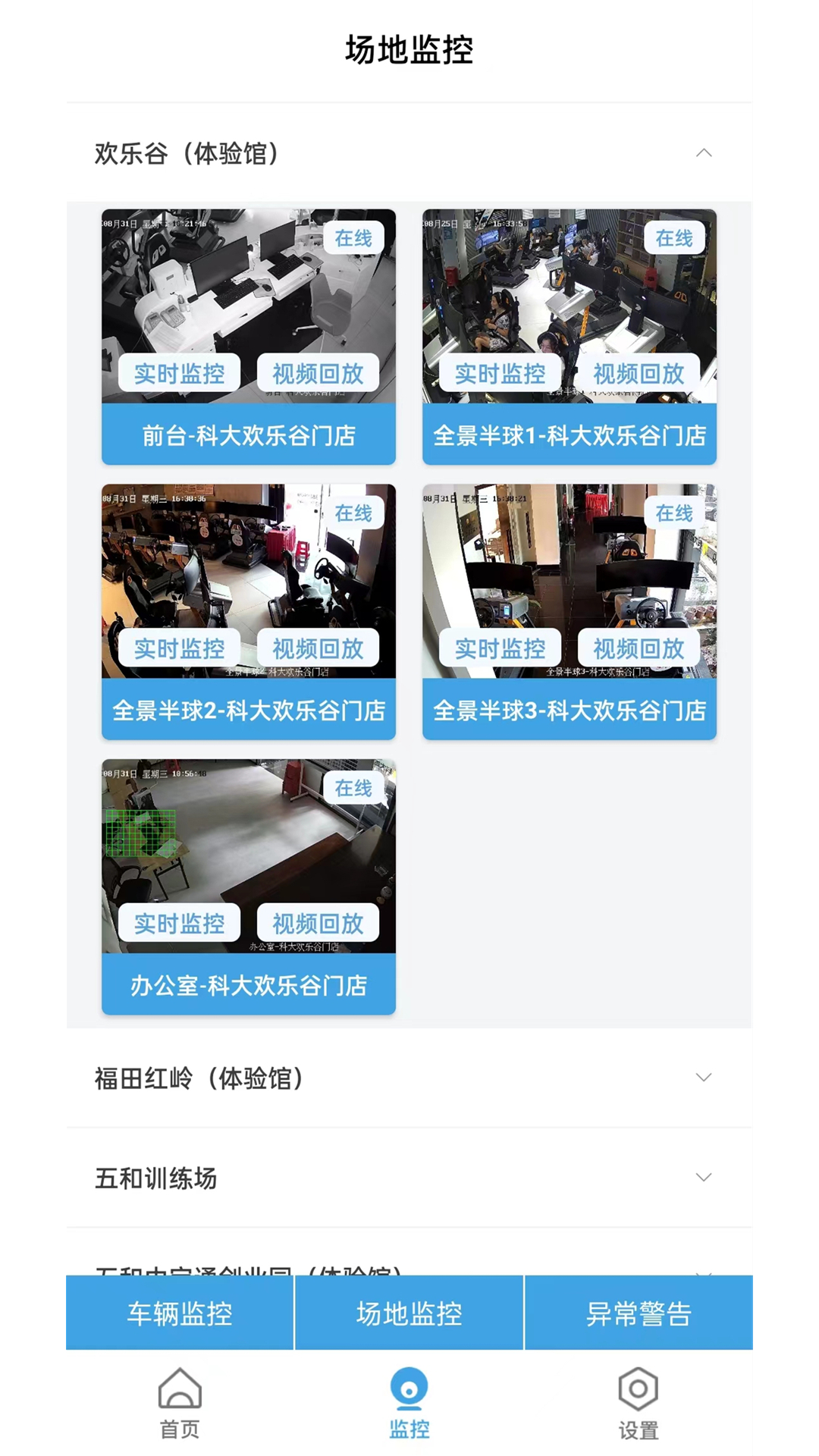
Task: Open 实时监控 for 前台-科大欢乐谷门店
Action: tap(179, 373)
